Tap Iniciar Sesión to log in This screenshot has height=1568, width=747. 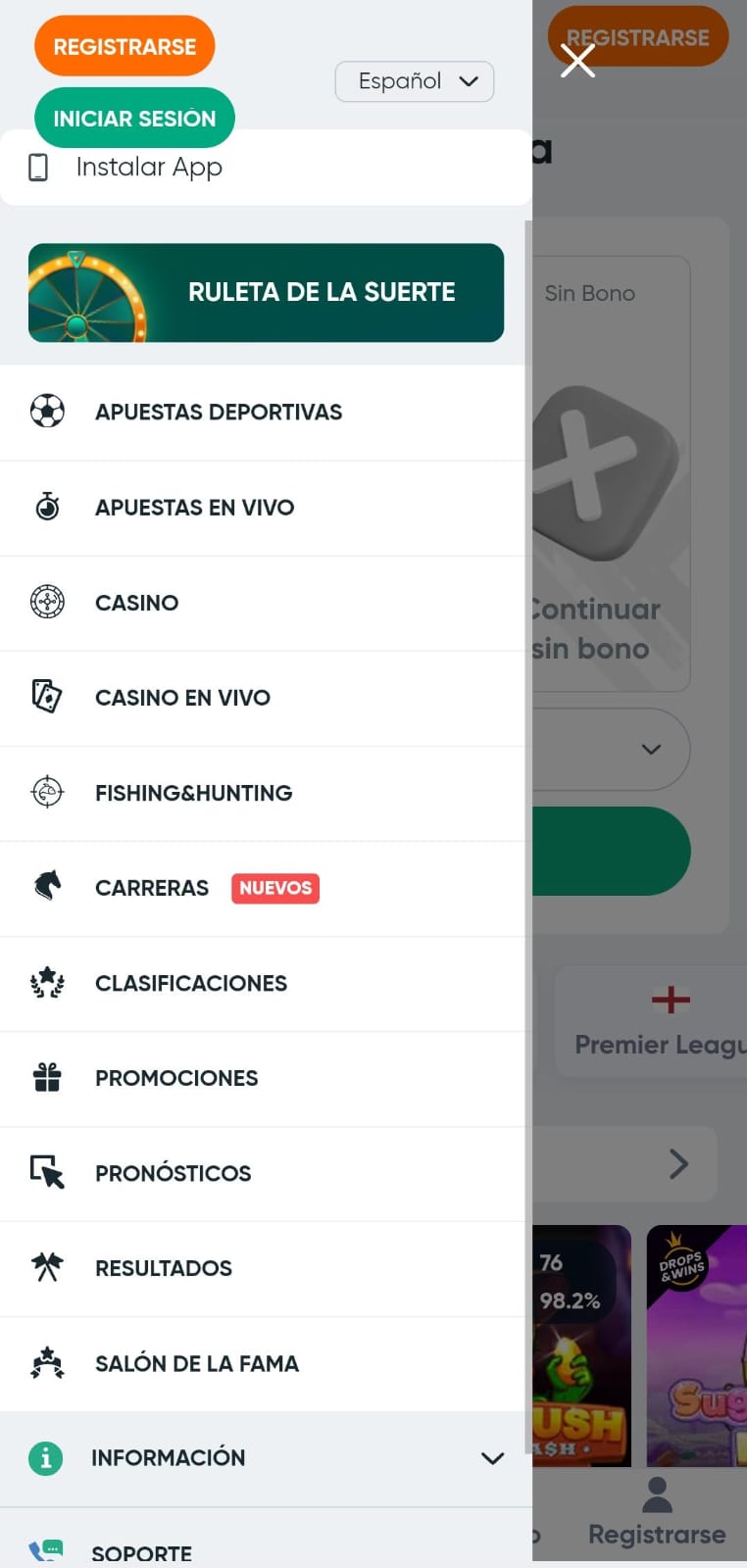[134, 118]
